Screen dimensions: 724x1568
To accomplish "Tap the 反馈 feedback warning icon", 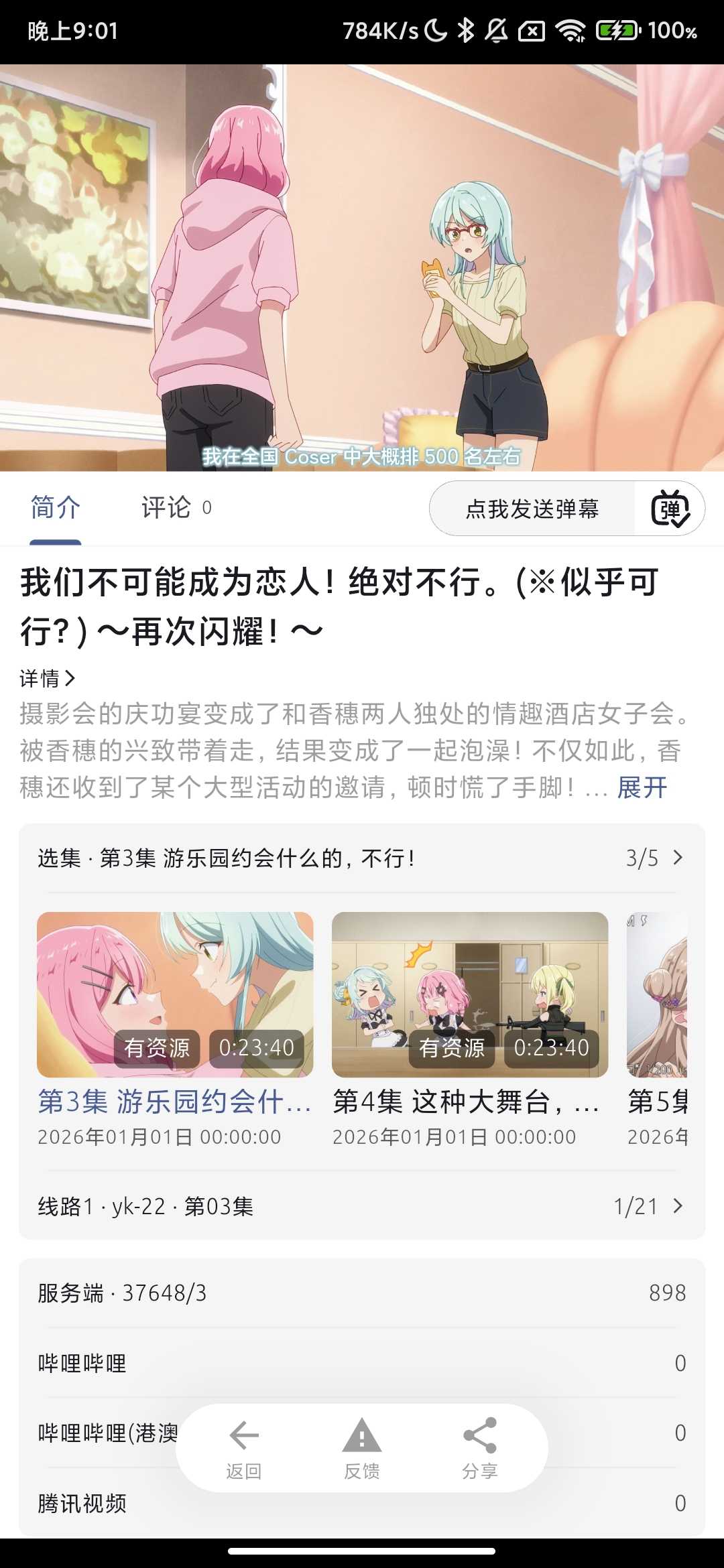I will (361, 1436).
